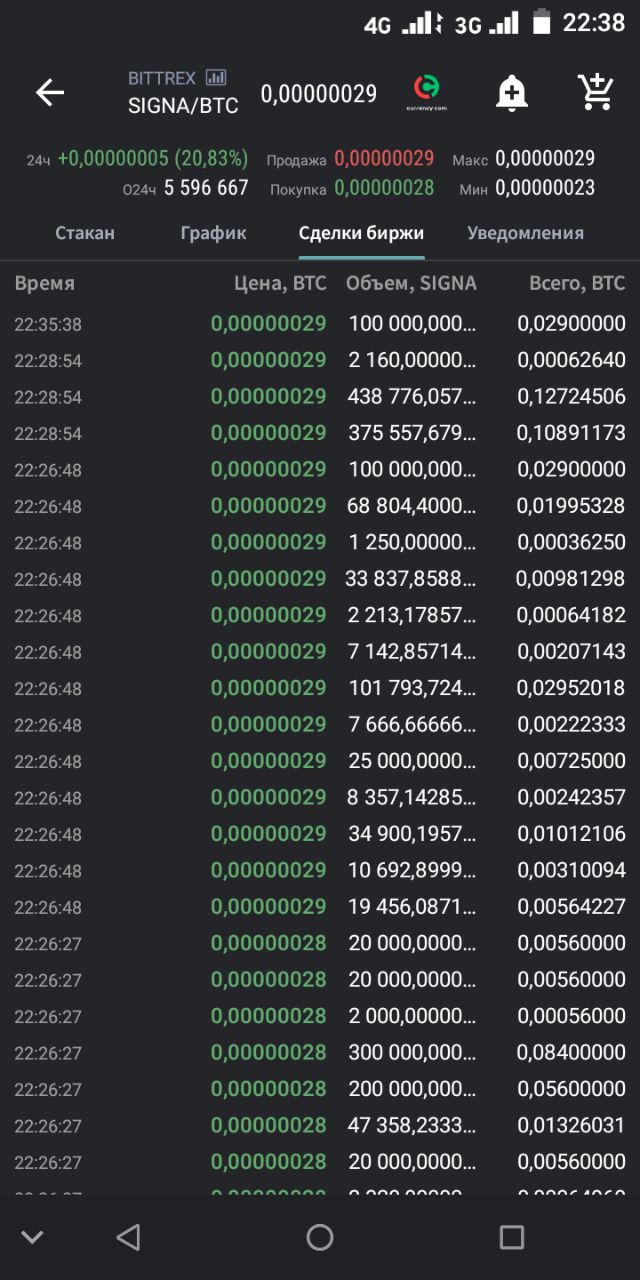640x1280 pixels.
Task: Add a price alert with the bell
Action: [511, 93]
